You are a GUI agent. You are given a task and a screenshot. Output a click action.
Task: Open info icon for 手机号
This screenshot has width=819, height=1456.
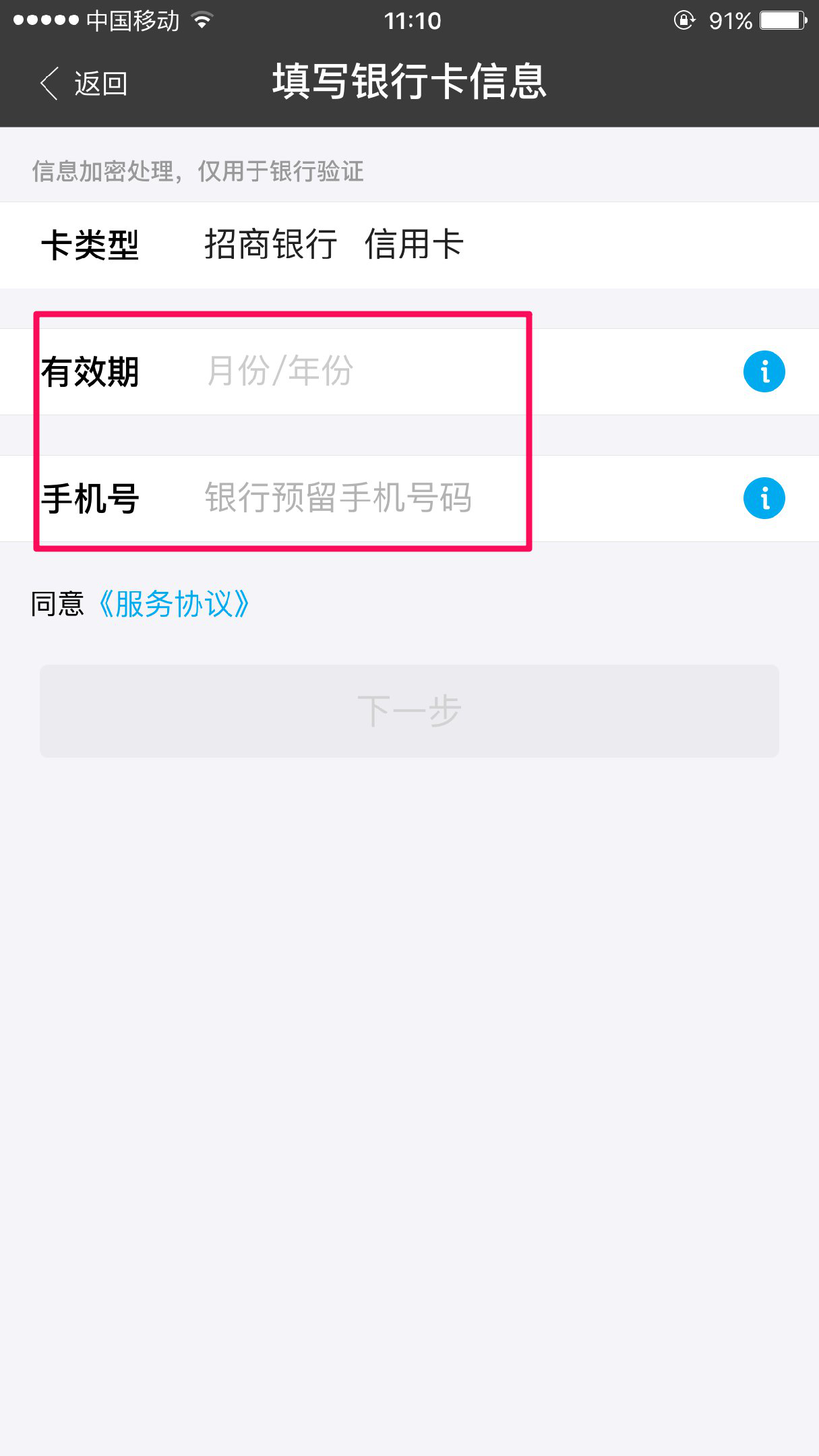(x=764, y=498)
